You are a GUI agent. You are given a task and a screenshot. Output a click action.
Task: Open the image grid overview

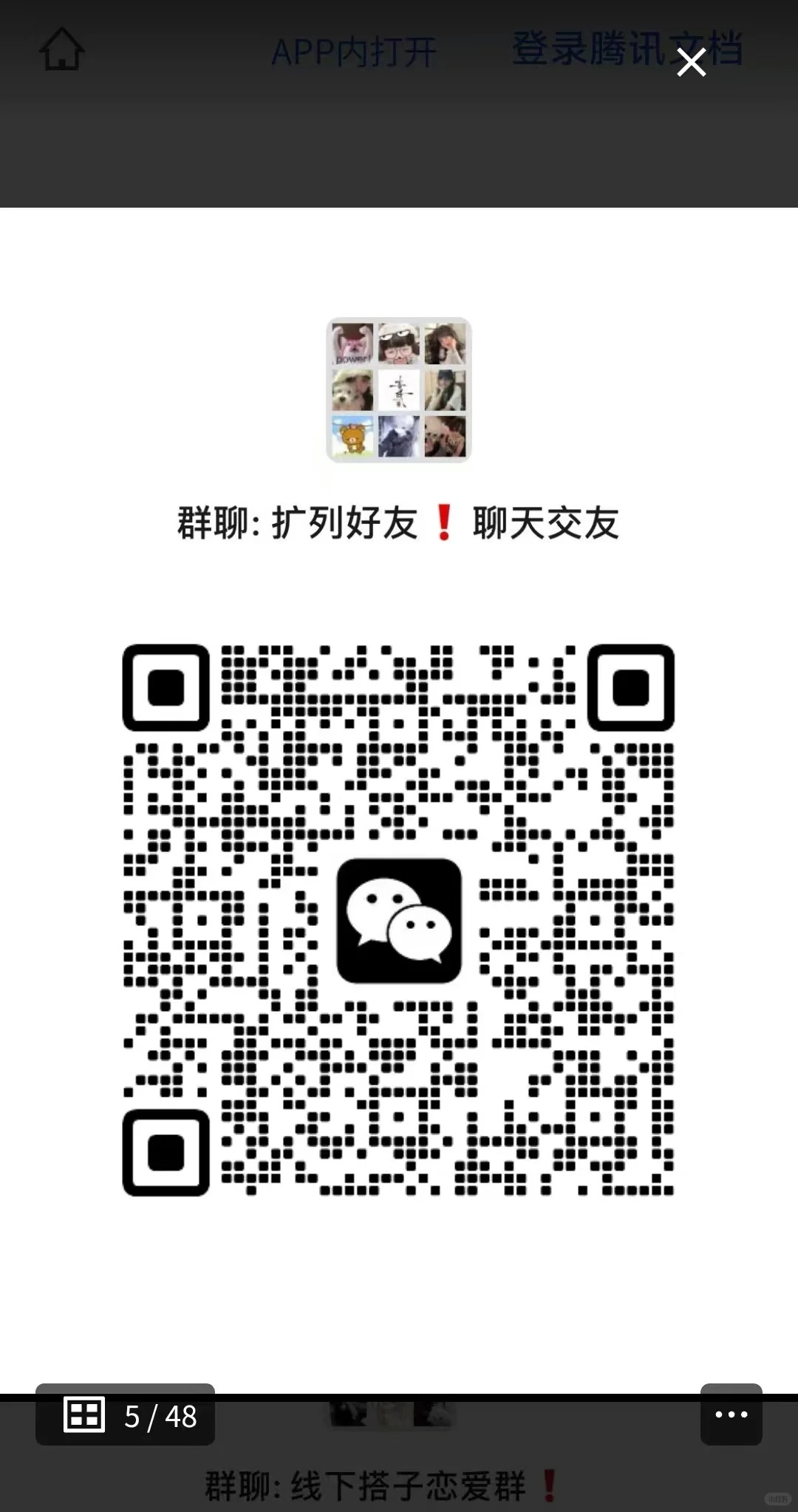(x=85, y=1415)
